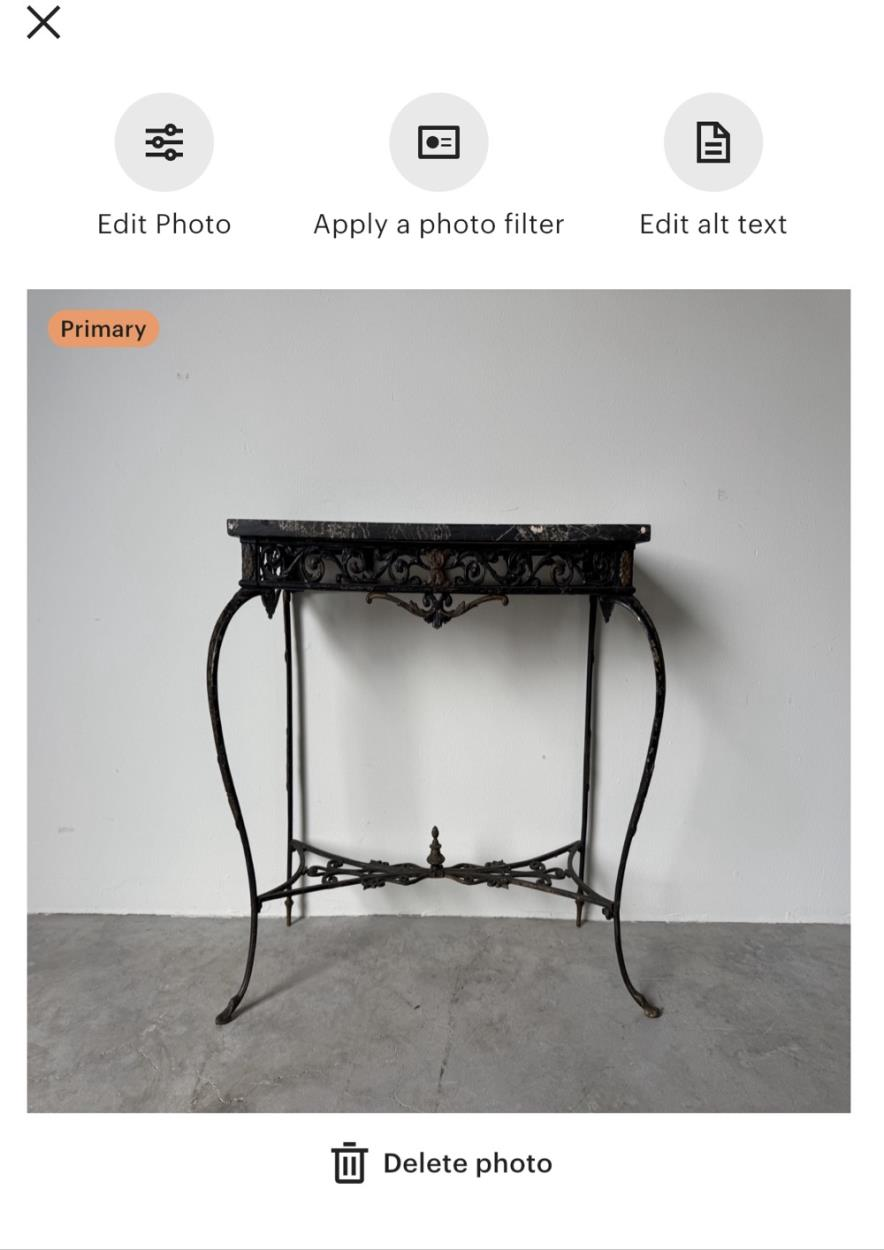The height and width of the screenshot is (1250, 884).
Task: Edit alt text for this photo
Action: coord(712,142)
